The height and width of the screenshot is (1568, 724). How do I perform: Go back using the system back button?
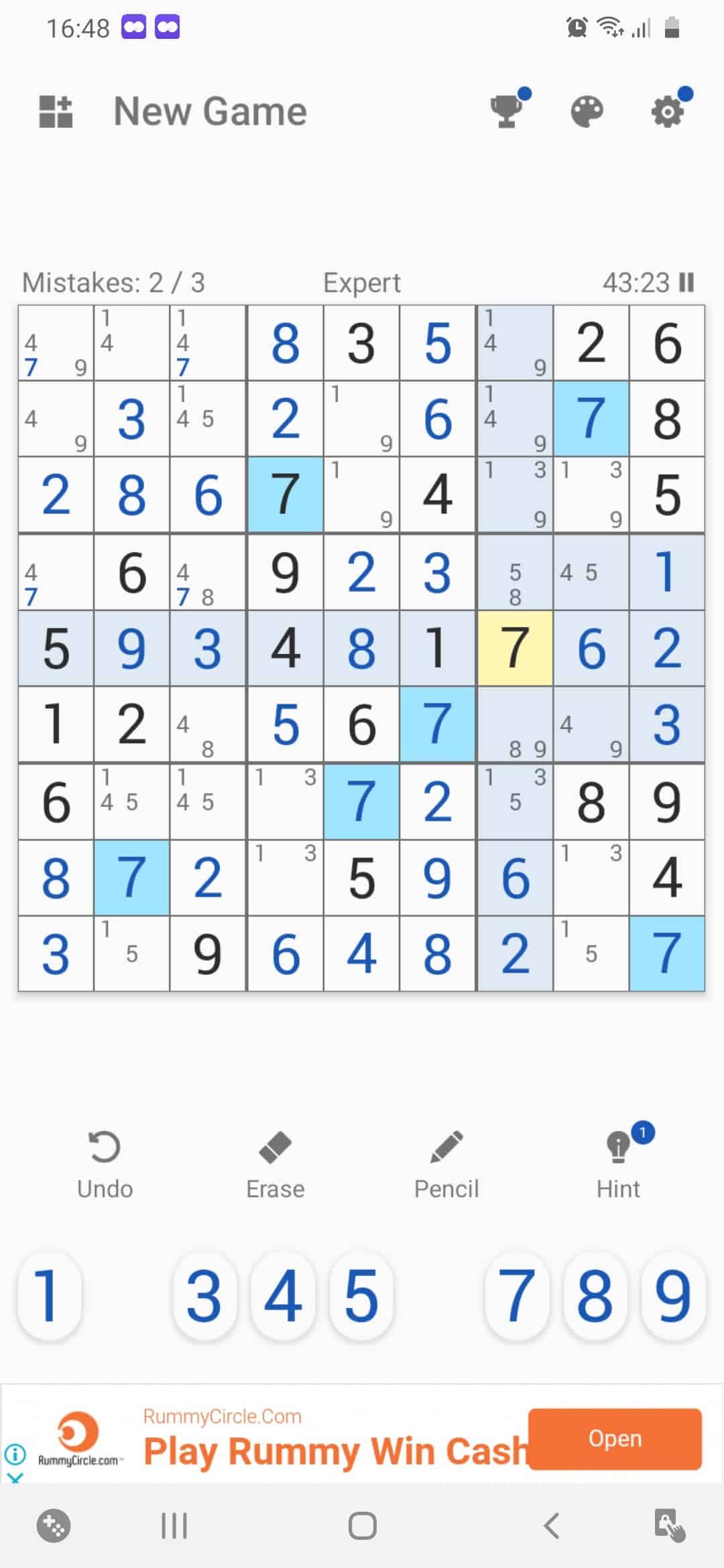[x=551, y=1526]
